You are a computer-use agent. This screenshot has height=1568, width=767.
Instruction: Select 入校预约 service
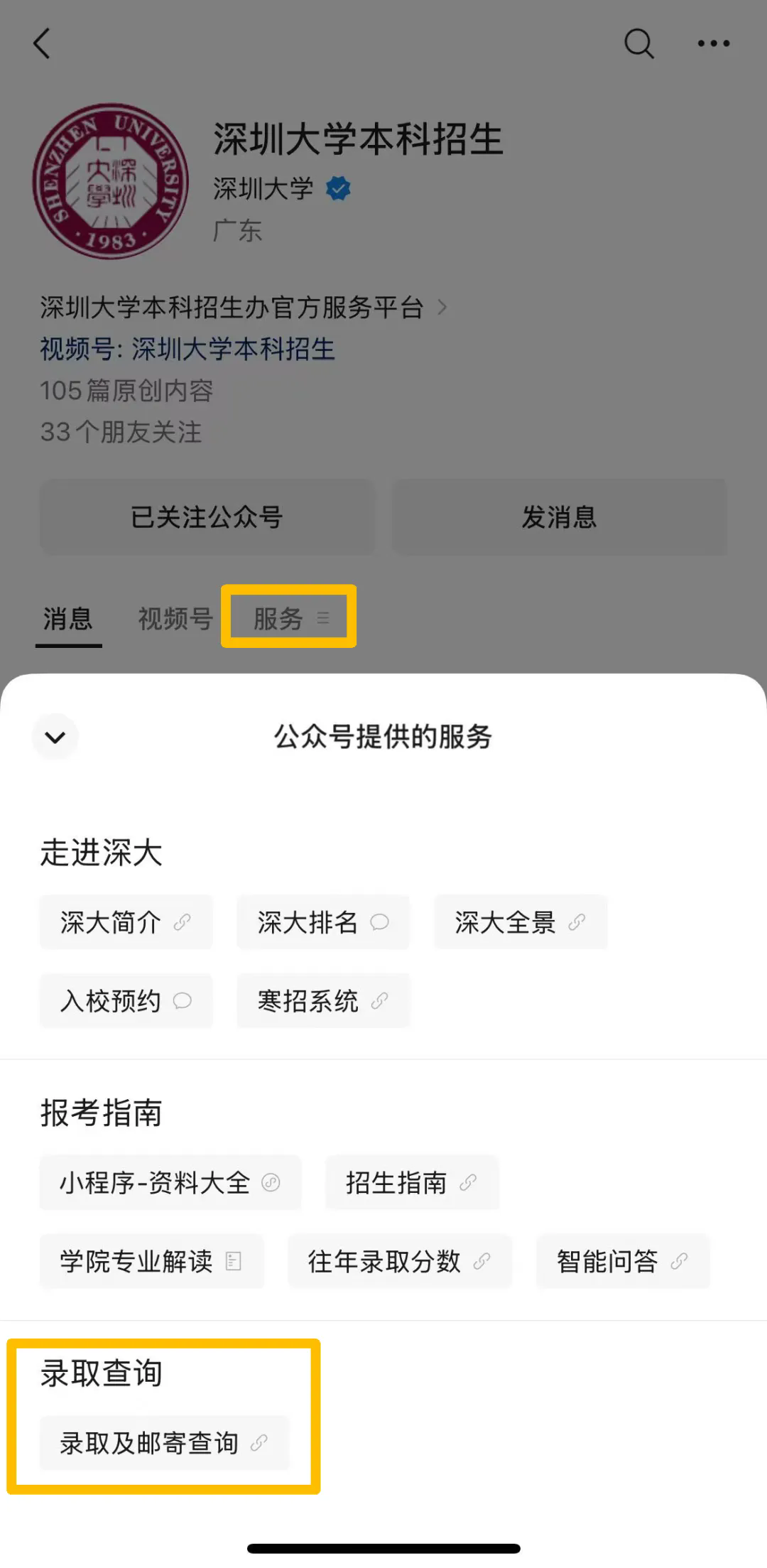pyautogui.click(x=126, y=1002)
